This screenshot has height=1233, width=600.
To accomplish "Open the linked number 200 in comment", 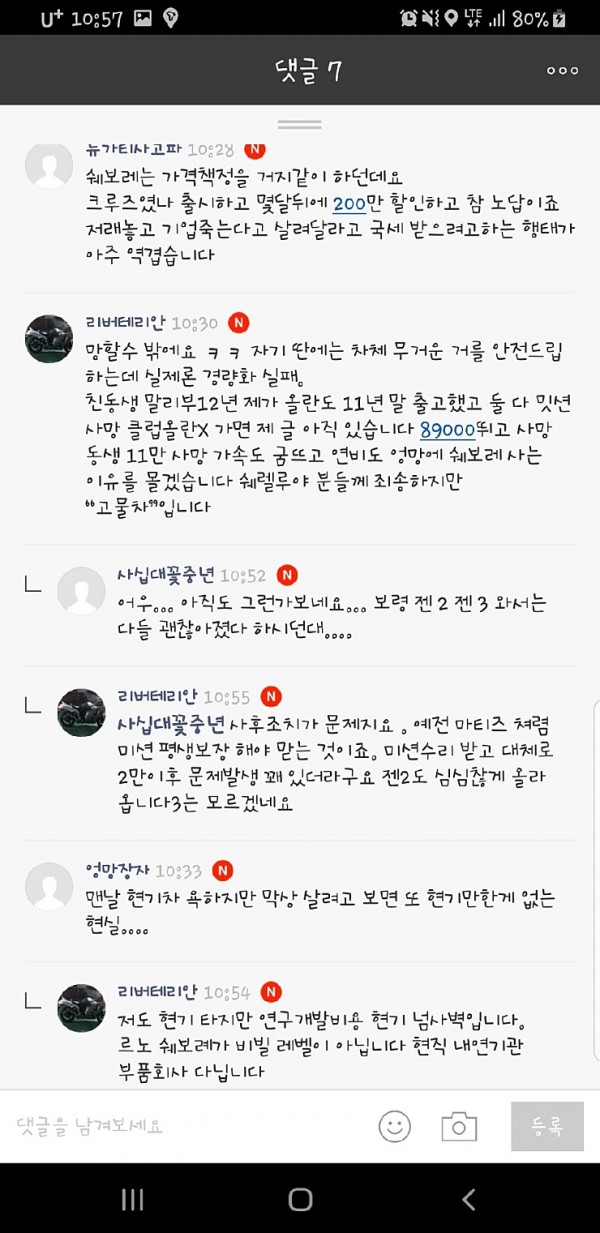I will coord(349,203).
